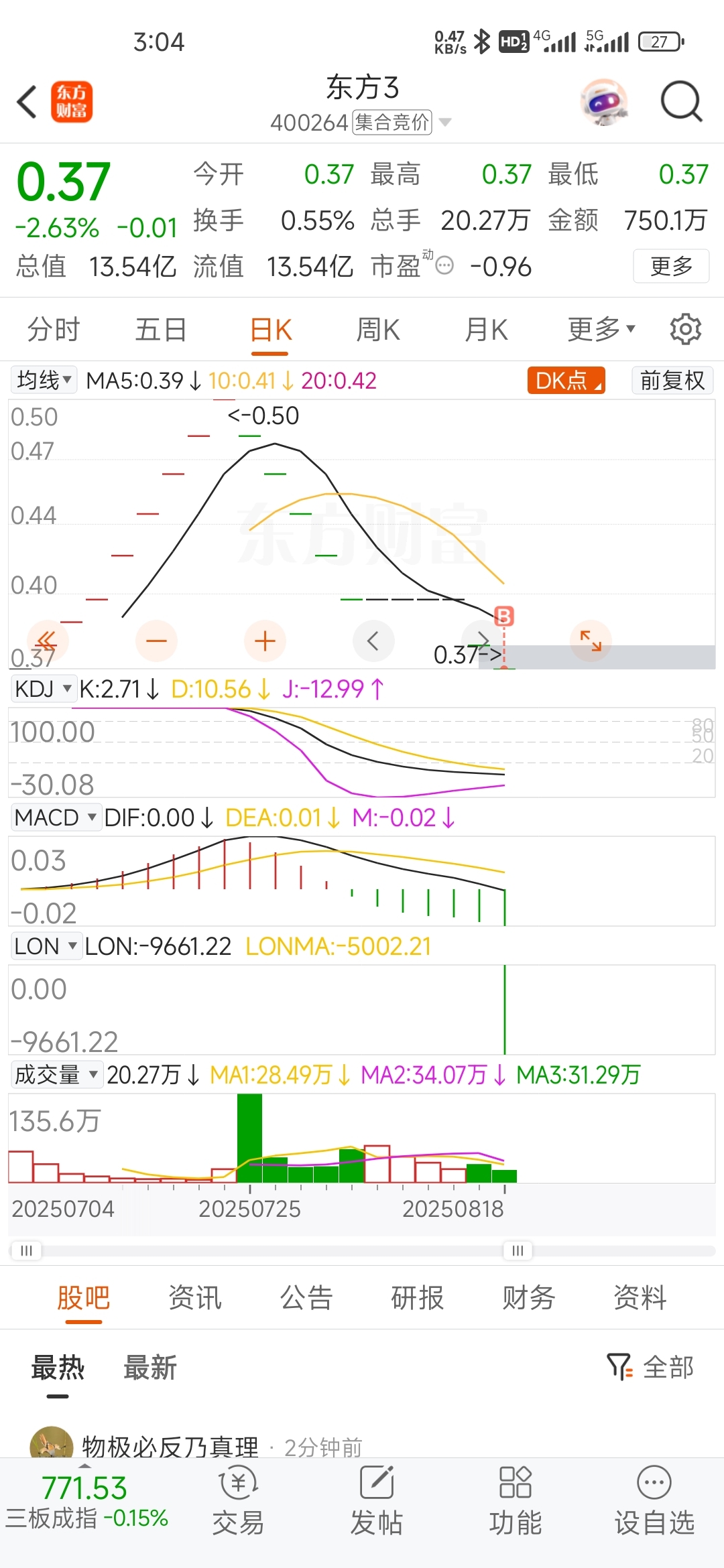Expand chart to fullscreen
Screen dimensions: 724x1568
(591, 641)
